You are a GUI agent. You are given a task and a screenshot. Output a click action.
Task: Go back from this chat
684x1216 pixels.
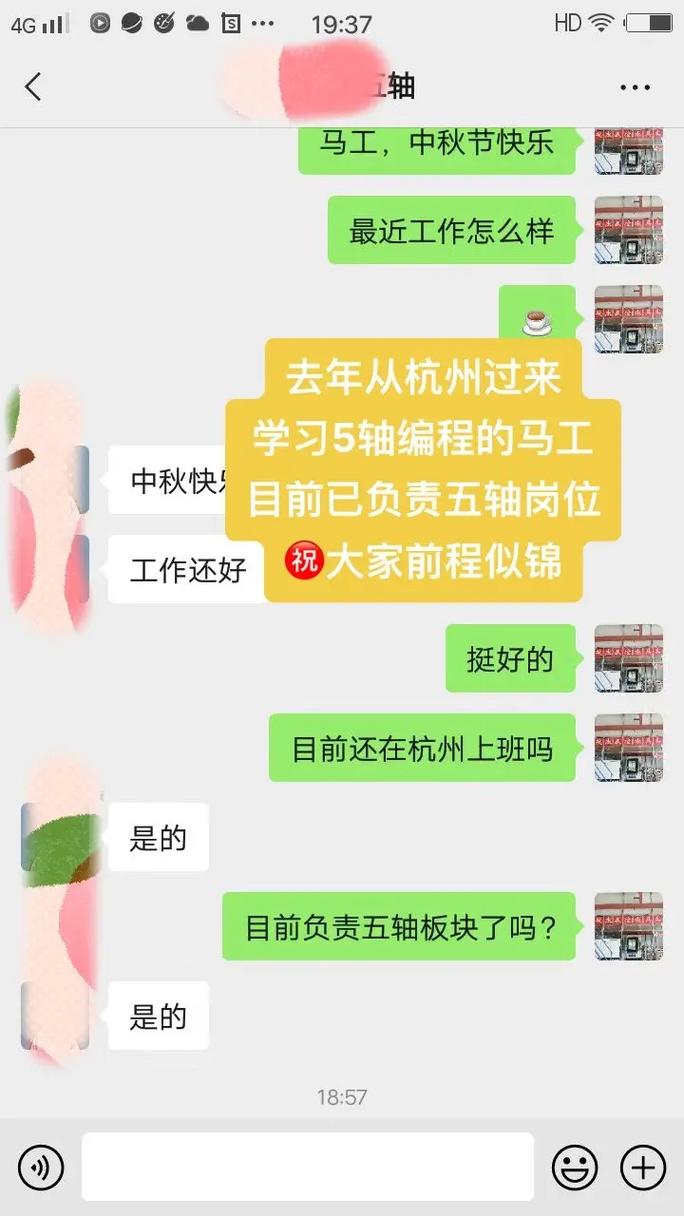33,87
